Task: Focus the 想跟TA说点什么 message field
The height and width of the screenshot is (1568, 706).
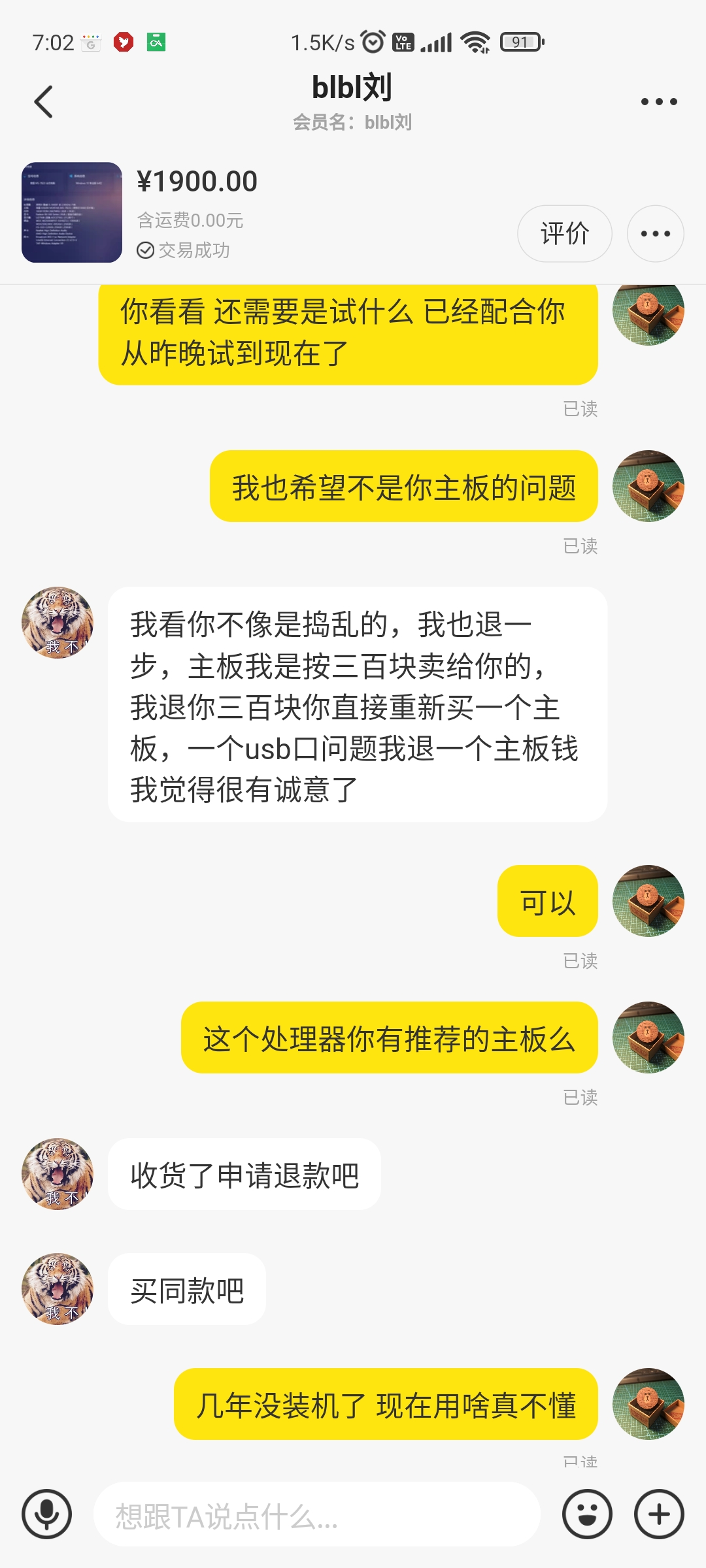Action: (317, 1515)
